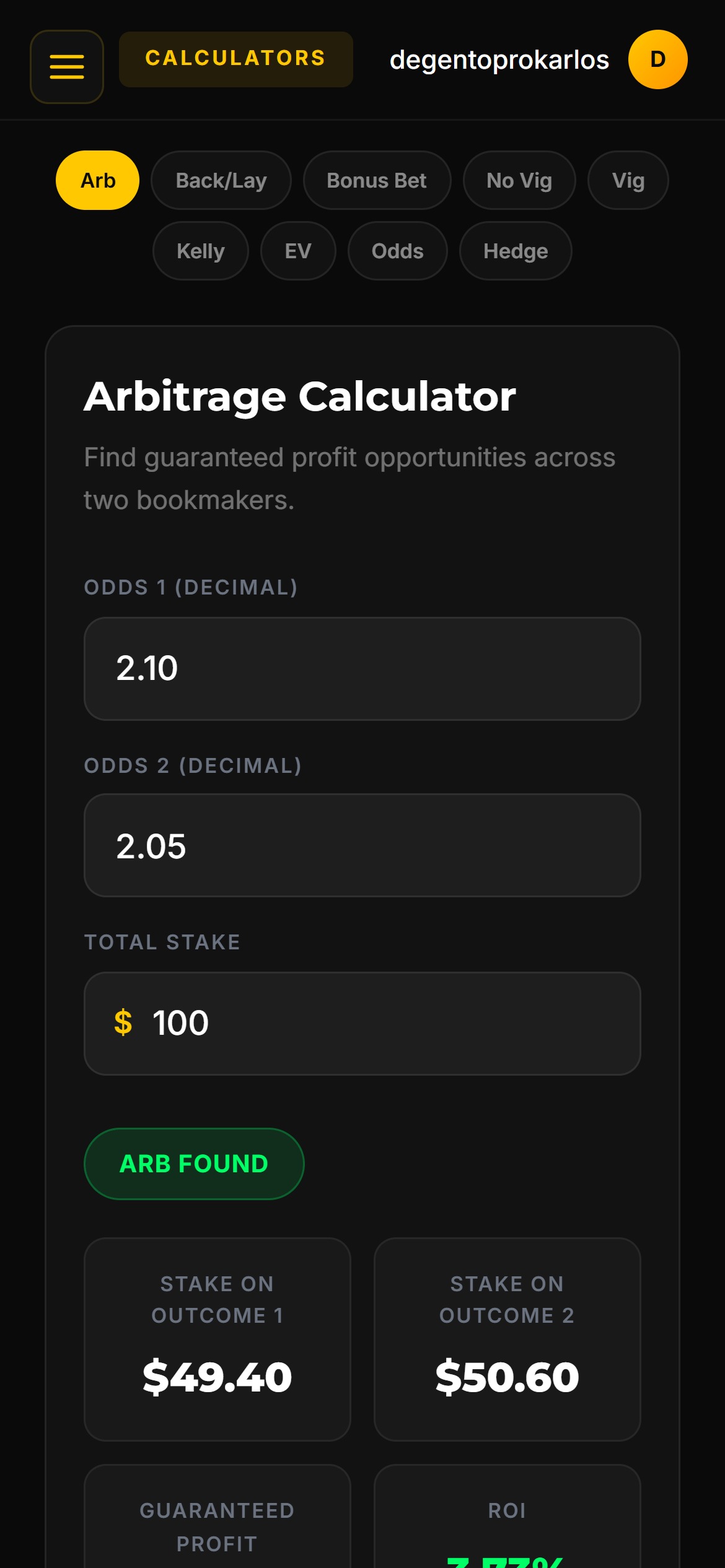Click the dollar sign in stake field

123,1022
